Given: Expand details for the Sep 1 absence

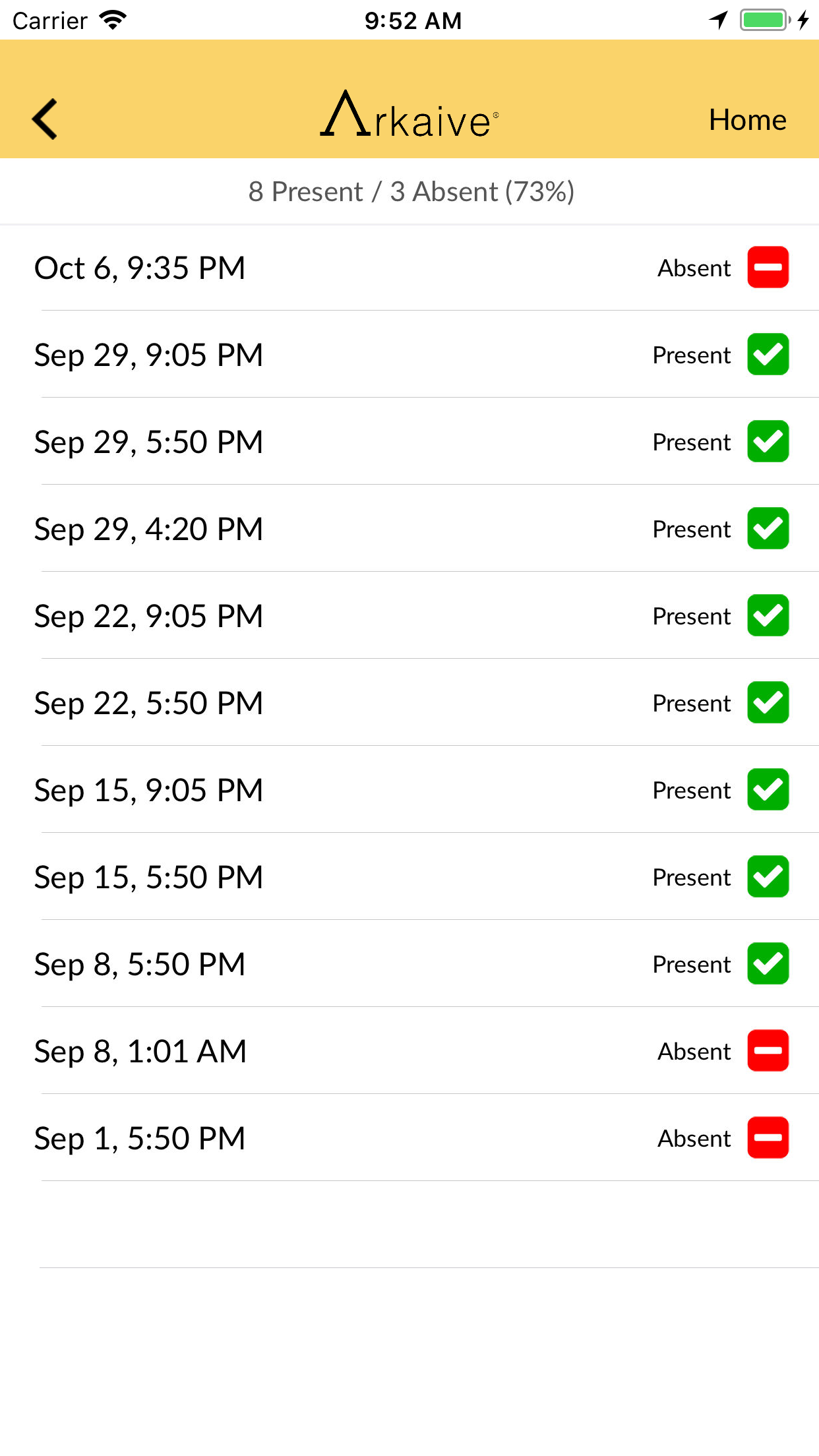Looking at the screenshot, I should point(409,1137).
